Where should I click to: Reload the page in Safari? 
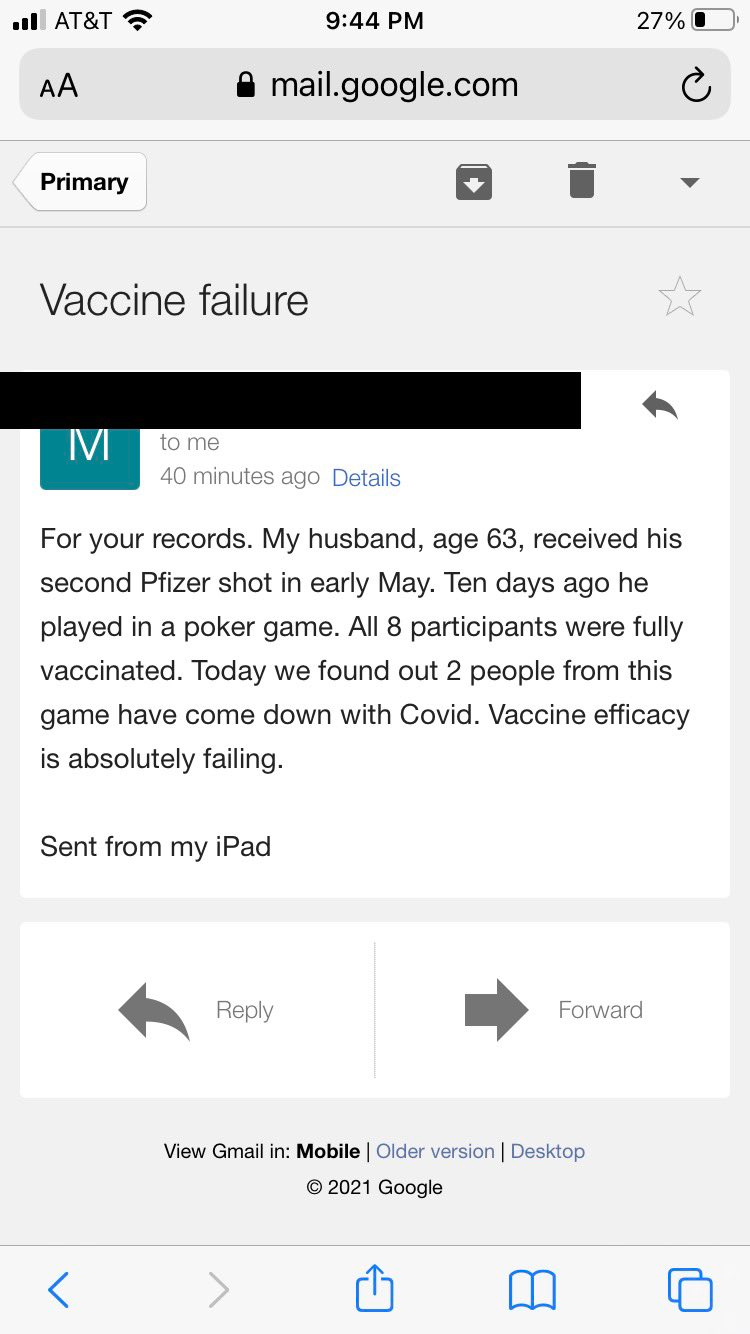[x=696, y=86]
